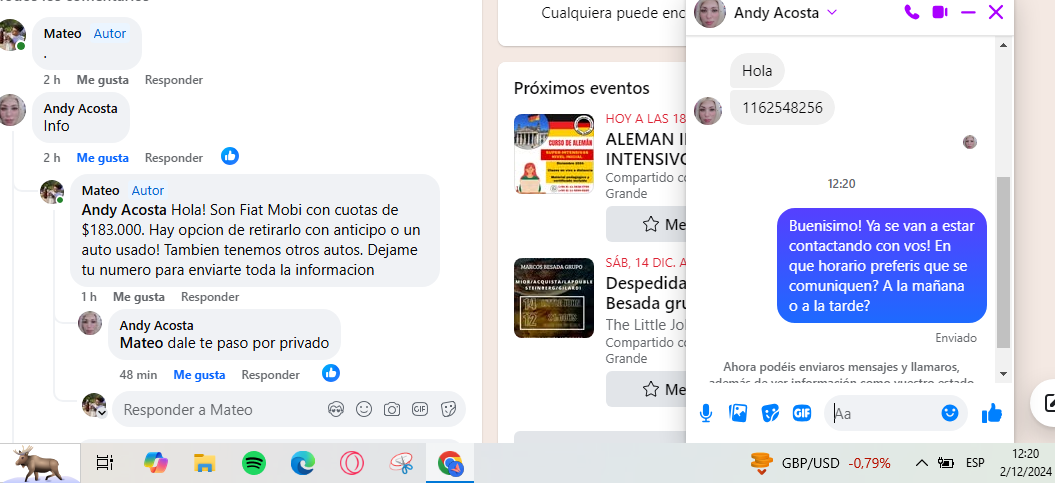Attach a photo to the comment reply
1055x483 pixels.
pos(392,410)
